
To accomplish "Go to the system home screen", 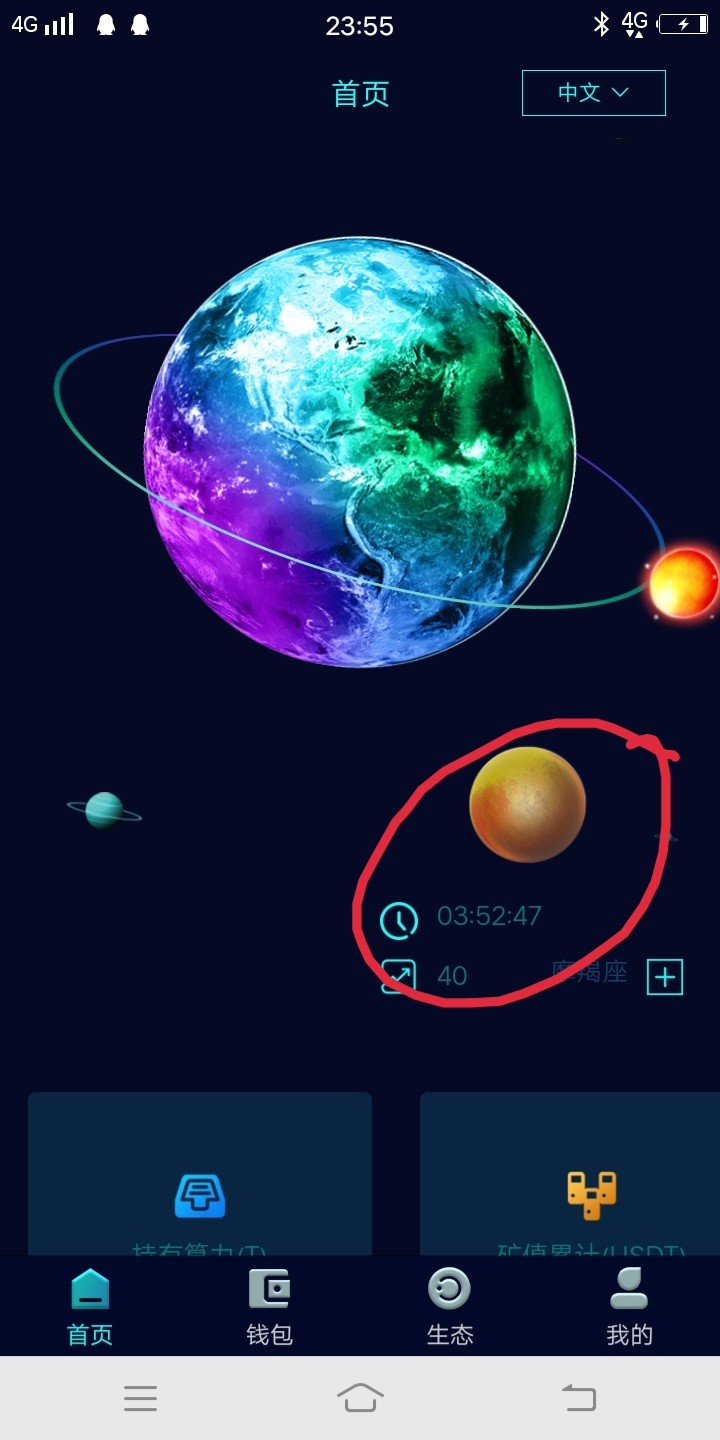I will (x=360, y=1397).
